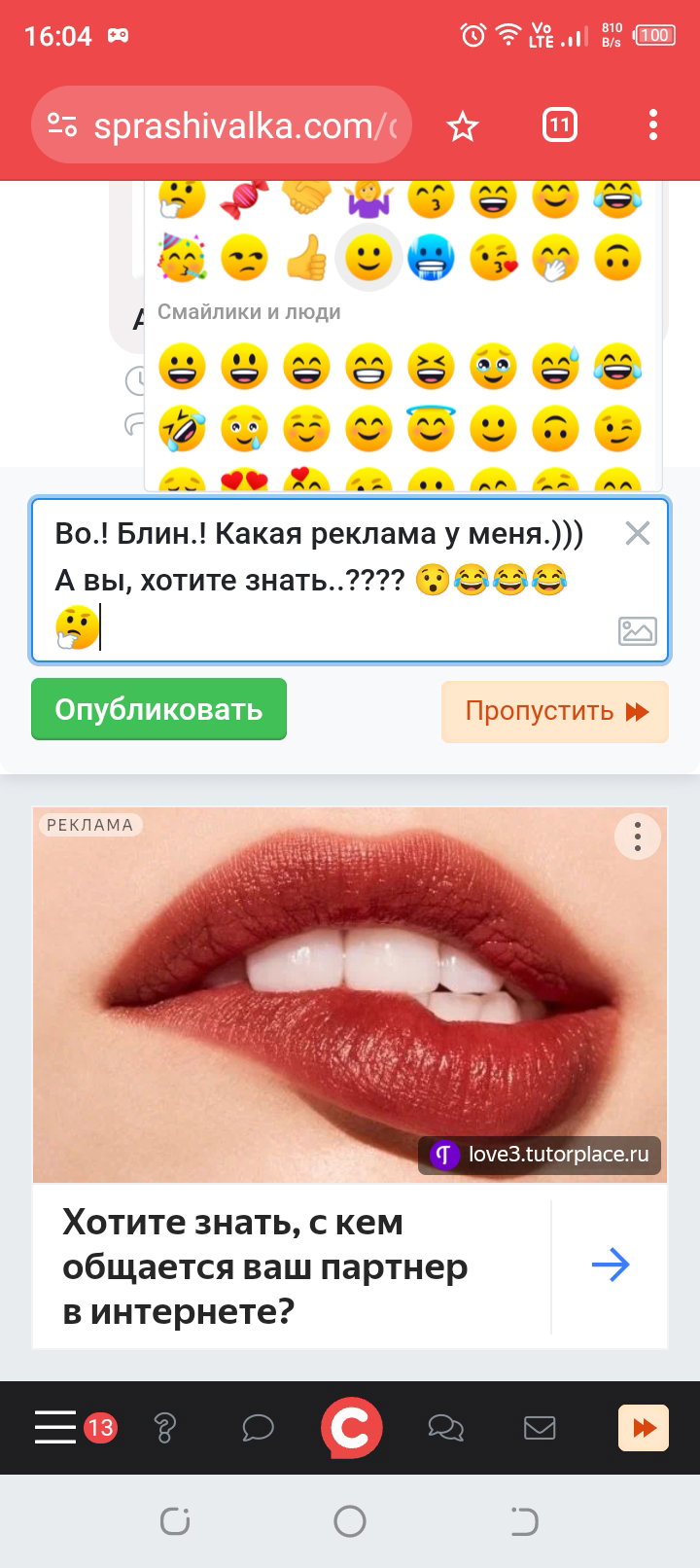Tap the sprashivalka.com address bar
Viewport: 700px width, 1568px height.
click(222, 125)
